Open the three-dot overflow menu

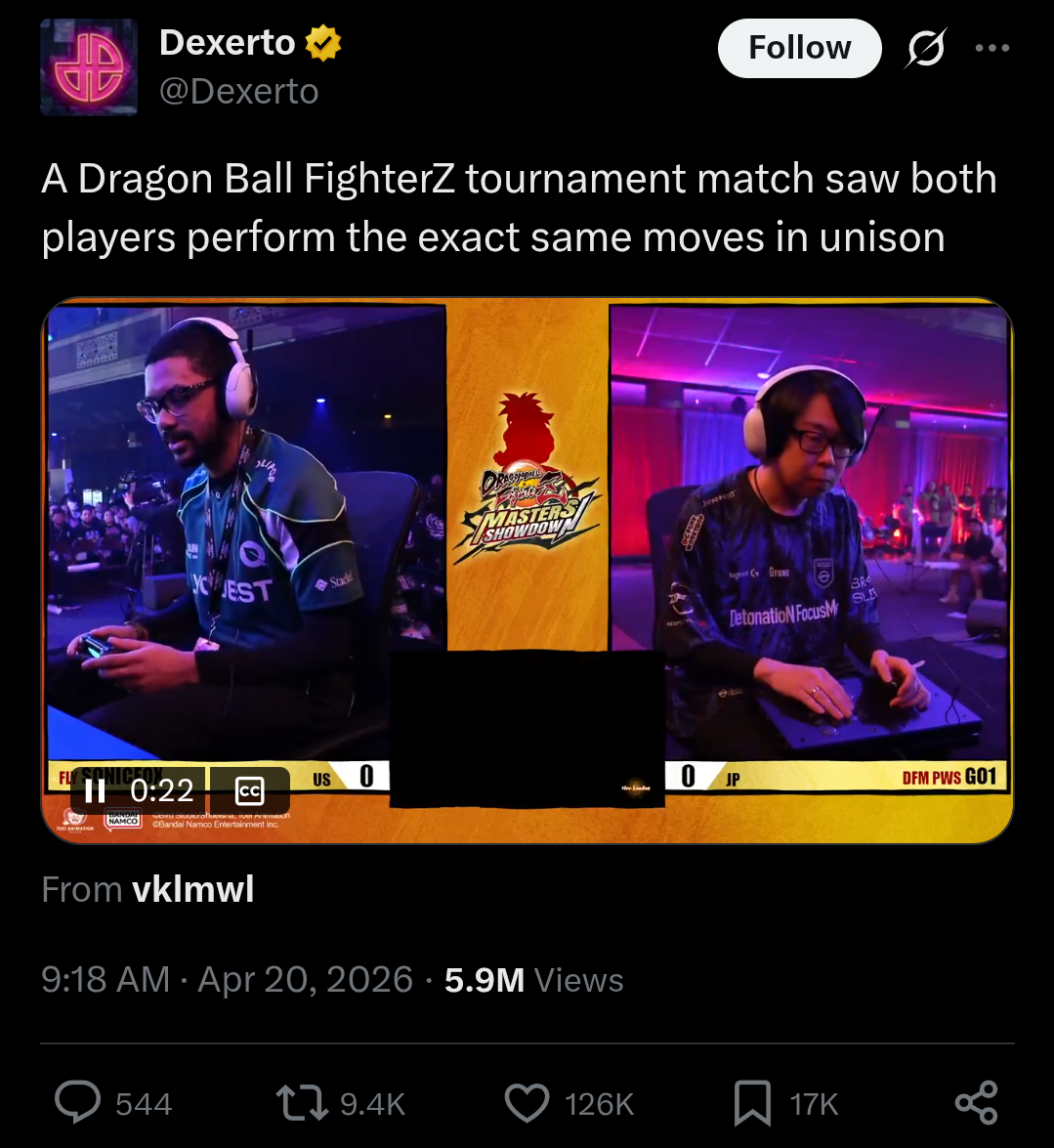pos(992,48)
